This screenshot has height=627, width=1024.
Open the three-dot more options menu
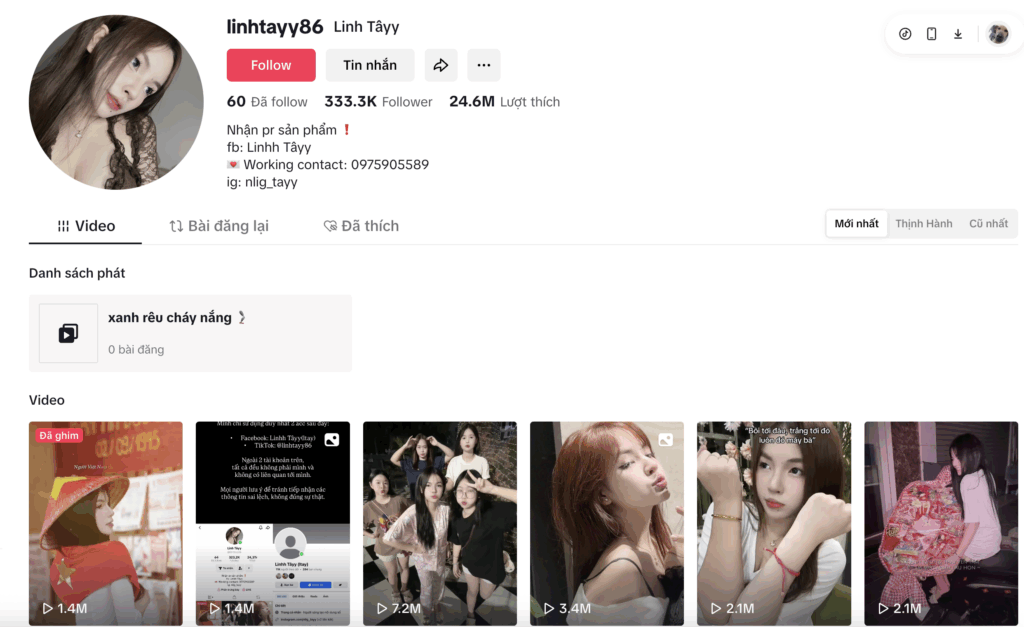[x=484, y=65]
